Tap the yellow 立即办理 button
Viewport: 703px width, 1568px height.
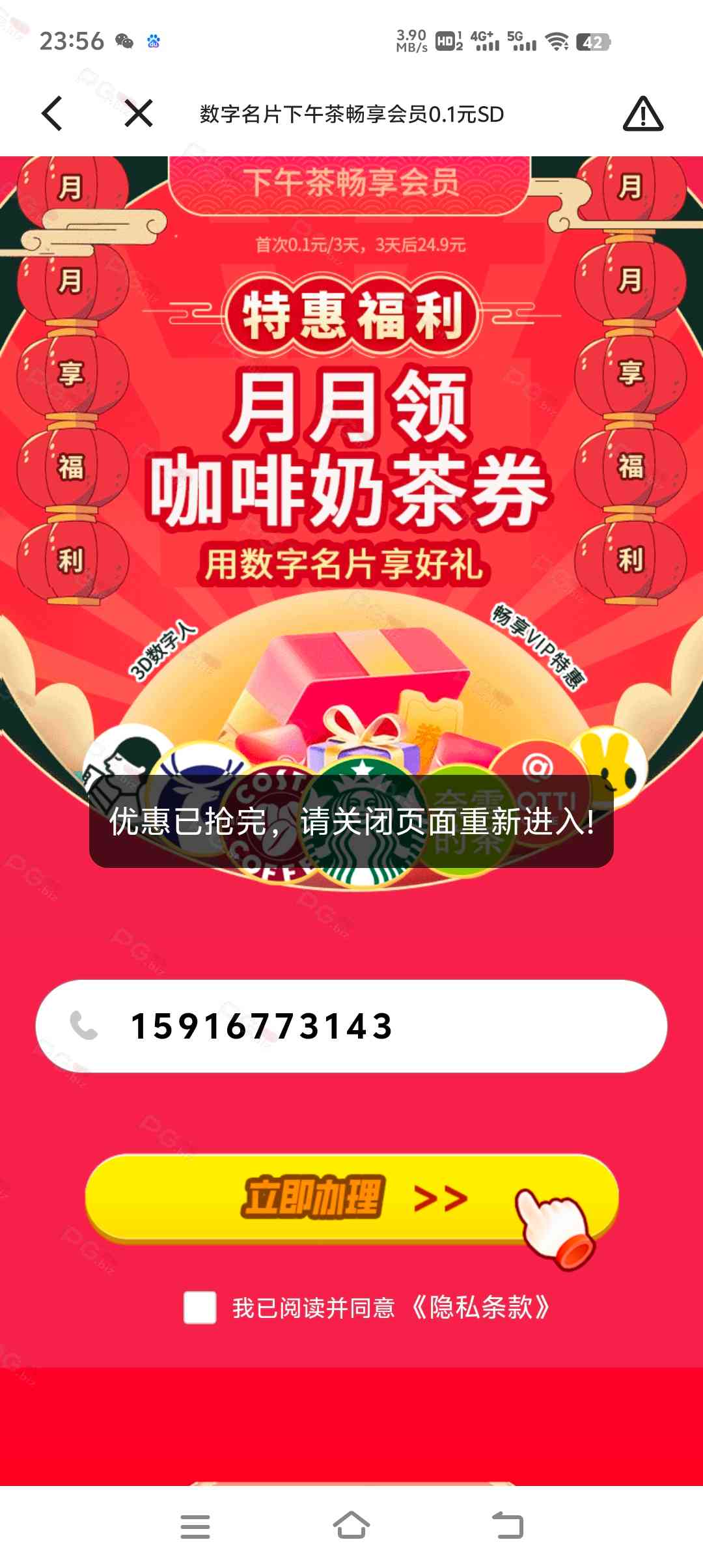click(351, 1198)
